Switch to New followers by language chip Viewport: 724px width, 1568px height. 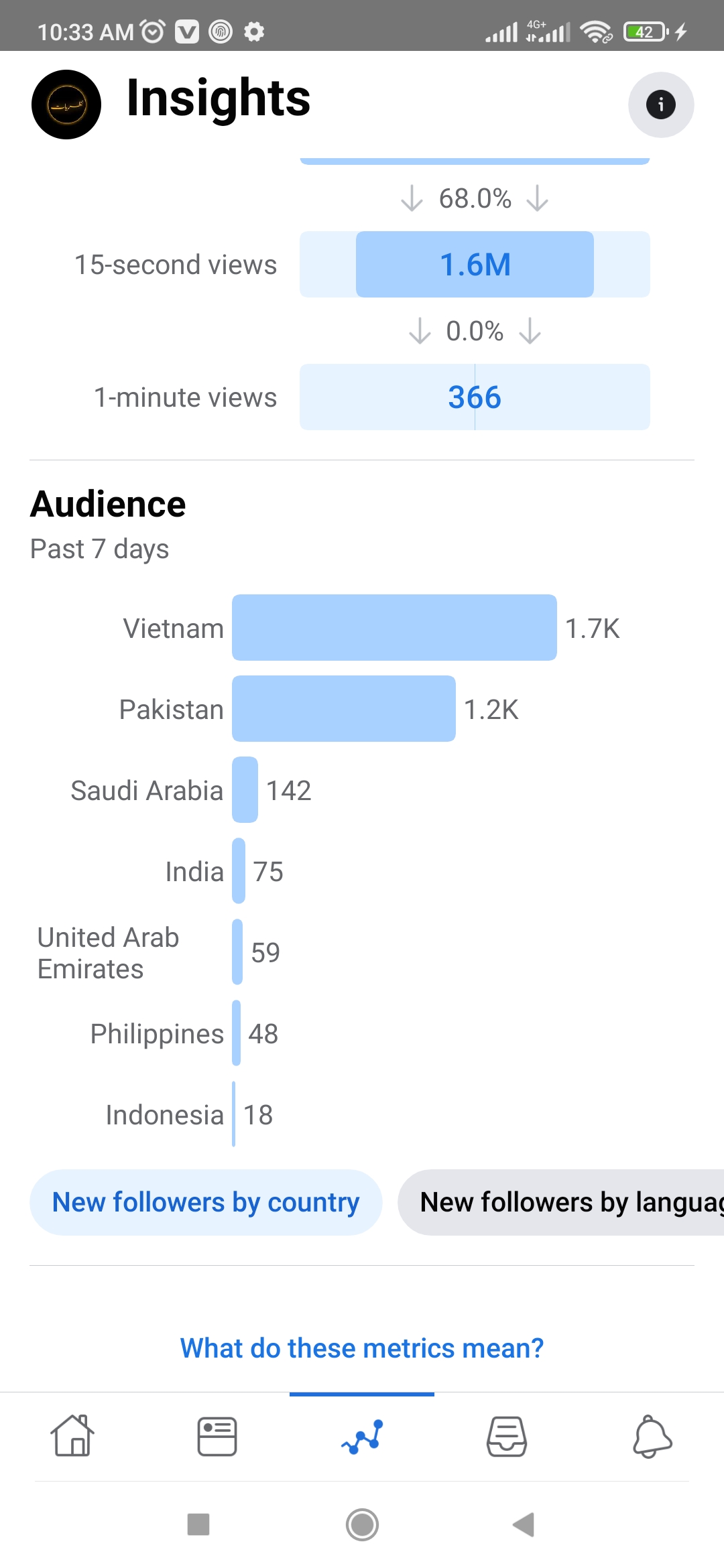[x=561, y=1202]
